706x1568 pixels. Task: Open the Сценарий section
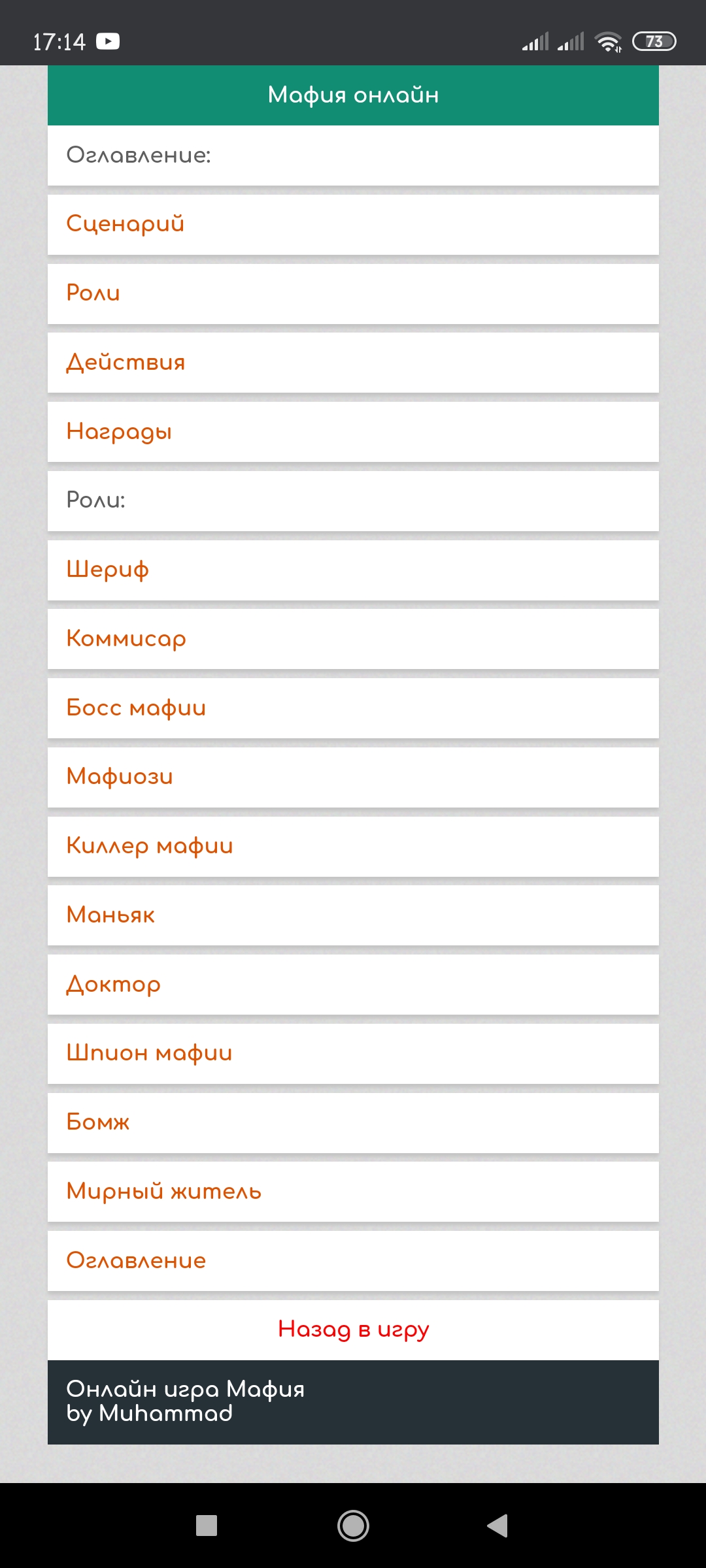353,224
